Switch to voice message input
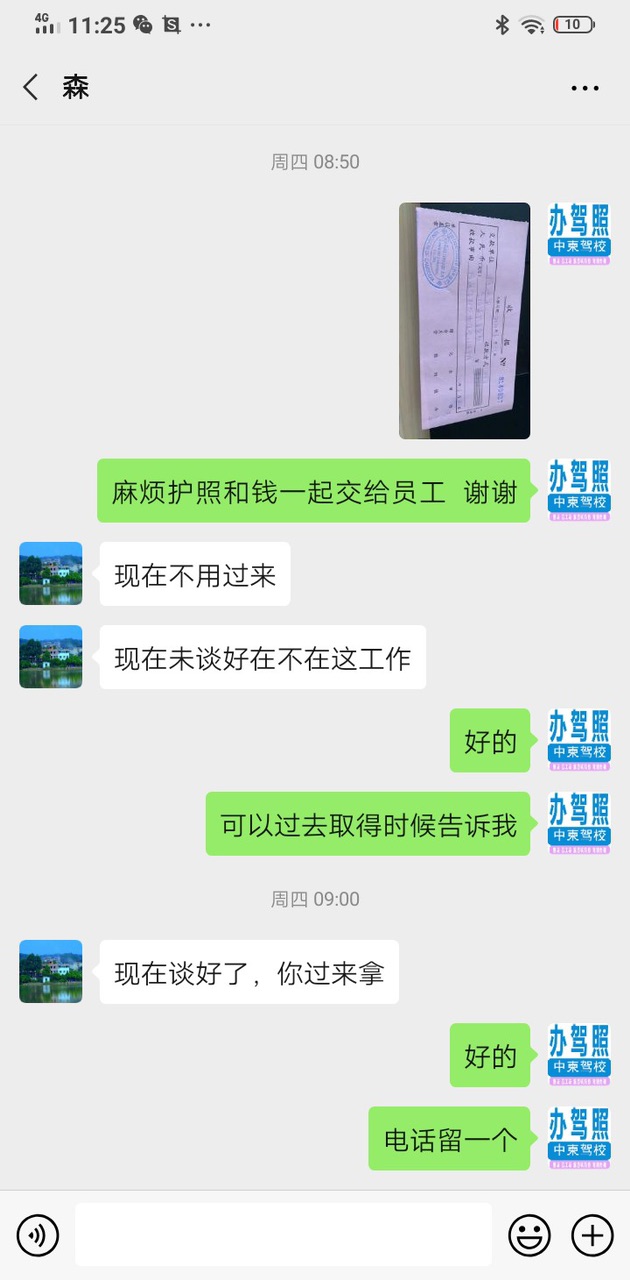 (38, 1236)
